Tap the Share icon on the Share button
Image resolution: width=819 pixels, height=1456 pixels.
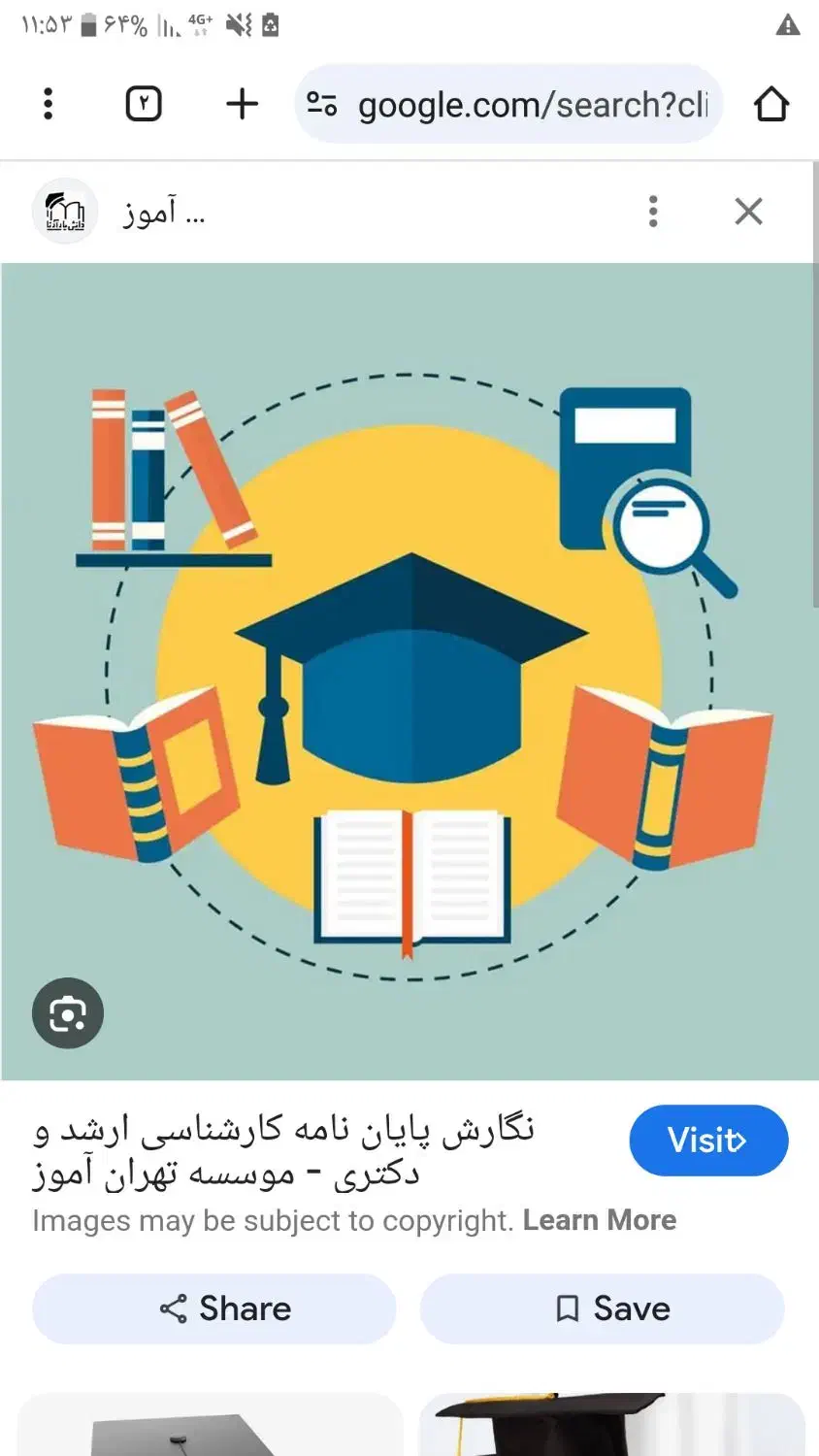173,1308
